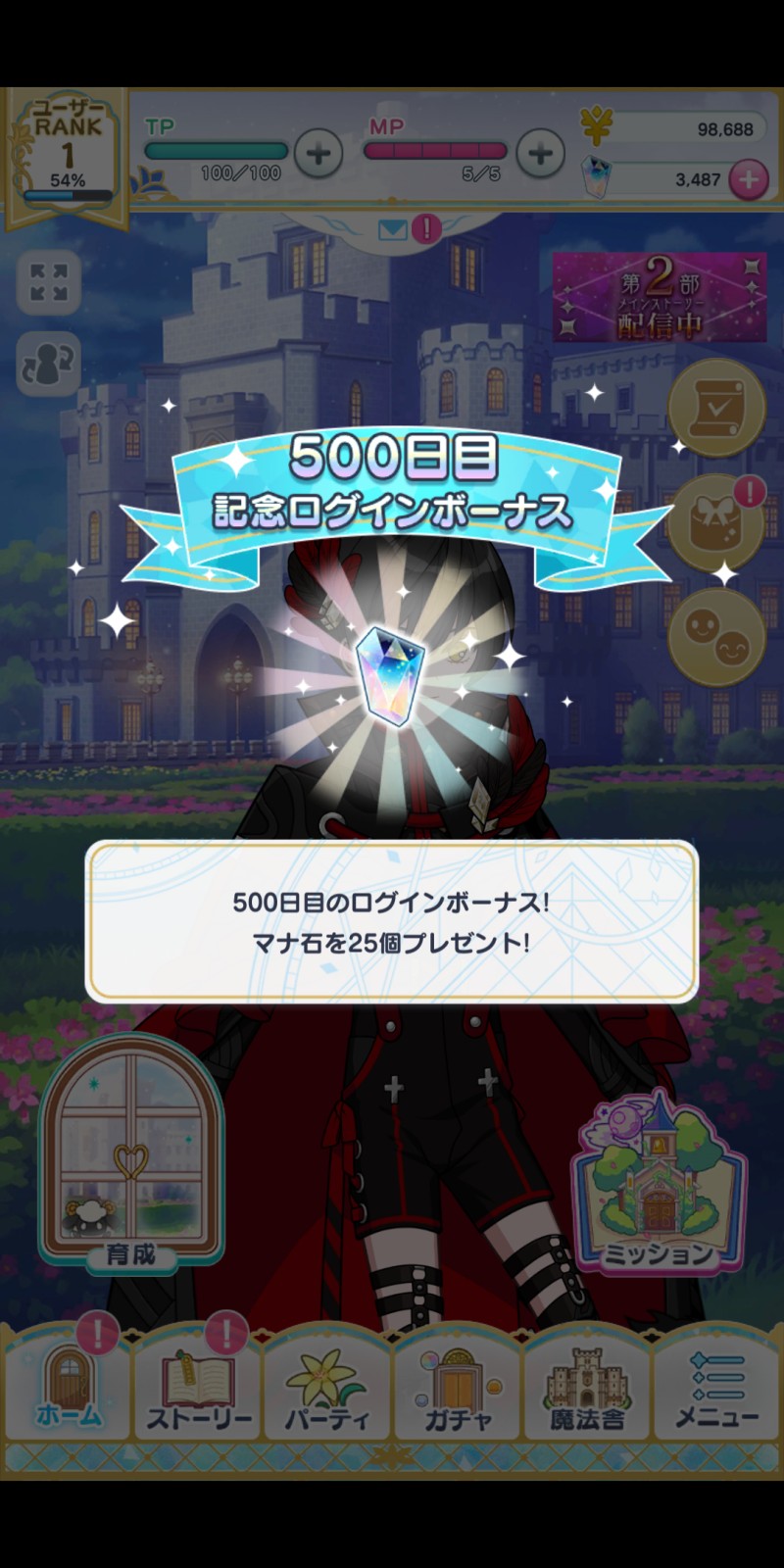Open the friends faces icon
The image size is (784, 1568).
715,635
